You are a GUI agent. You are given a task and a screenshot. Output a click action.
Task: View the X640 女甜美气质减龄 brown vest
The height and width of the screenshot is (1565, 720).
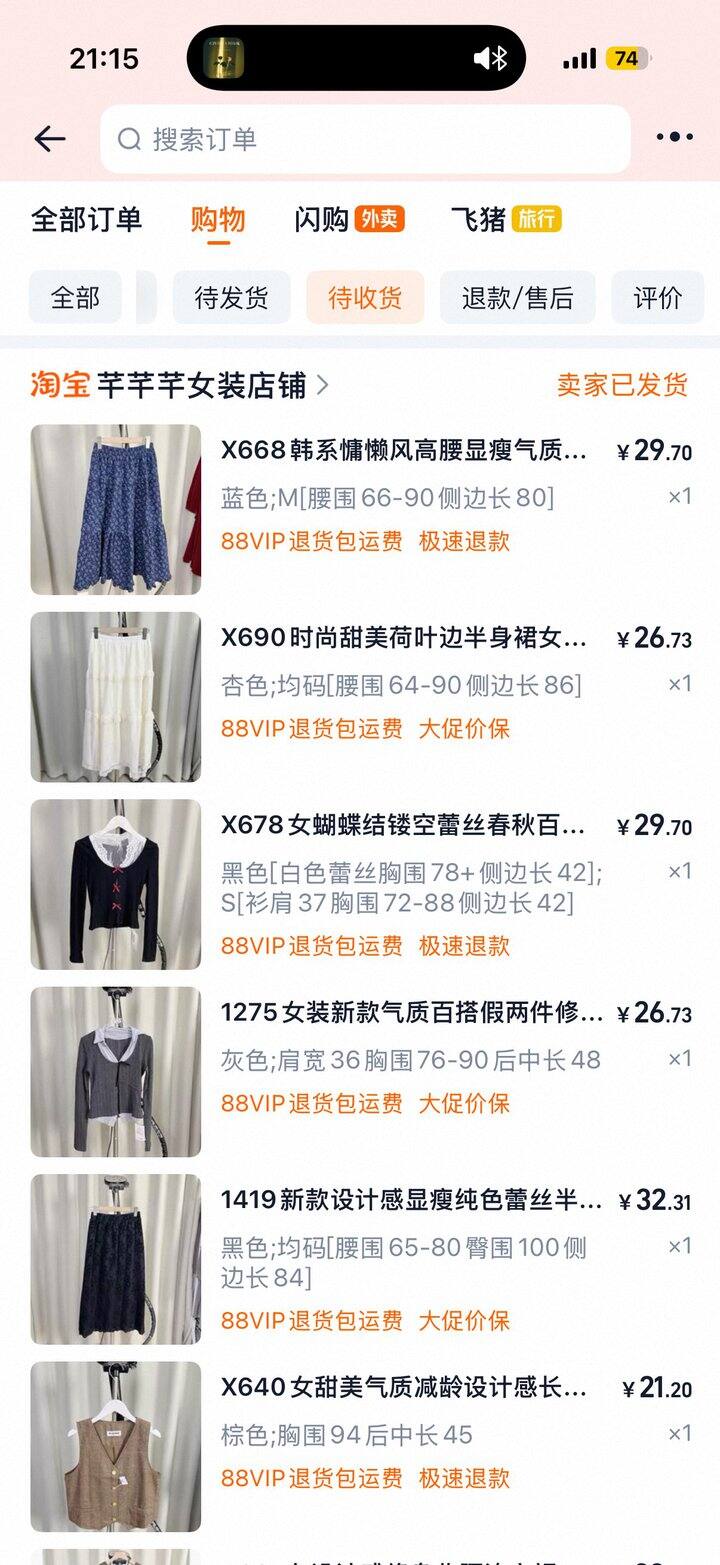403,1388
